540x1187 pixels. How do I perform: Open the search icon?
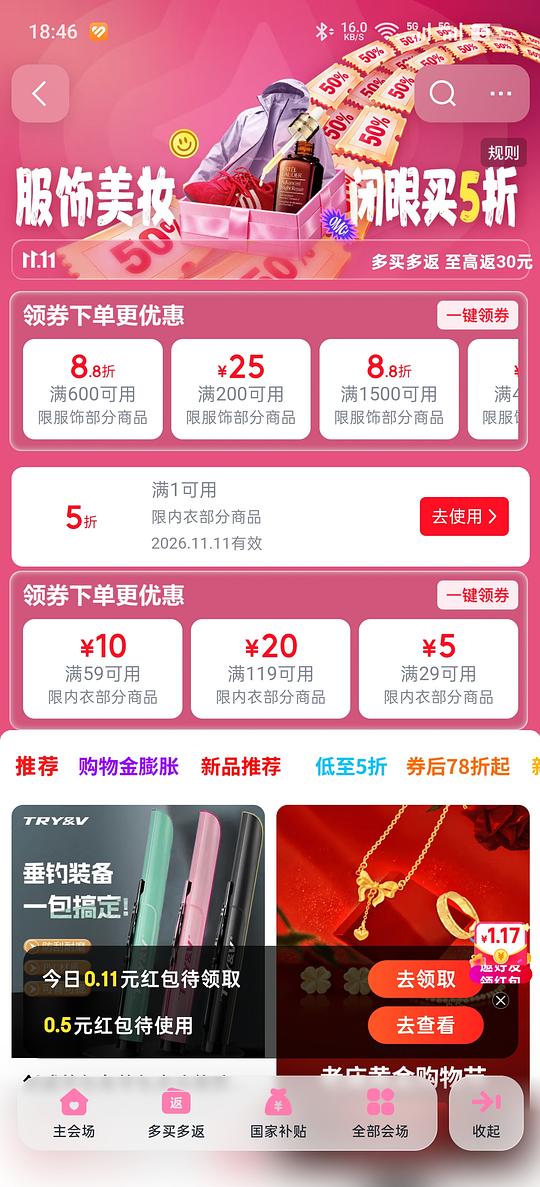coord(443,94)
